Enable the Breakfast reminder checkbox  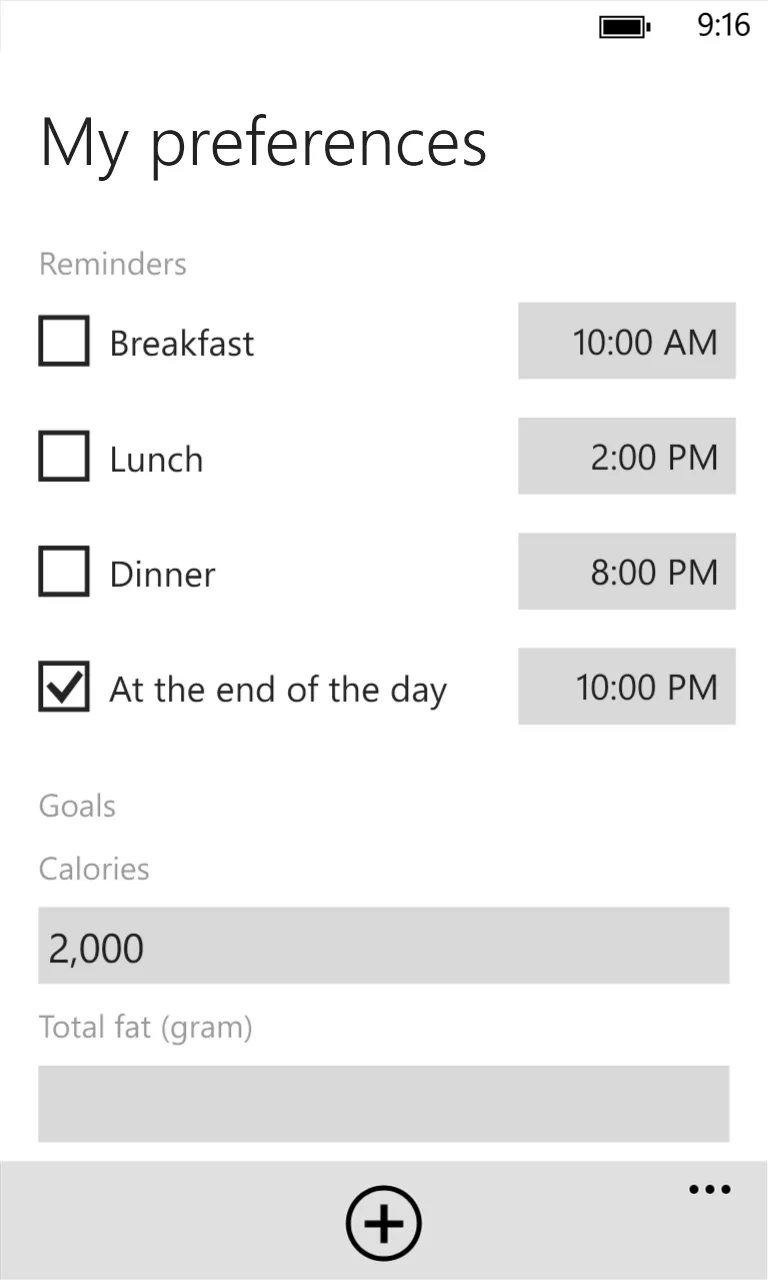pyautogui.click(x=64, y=341)
